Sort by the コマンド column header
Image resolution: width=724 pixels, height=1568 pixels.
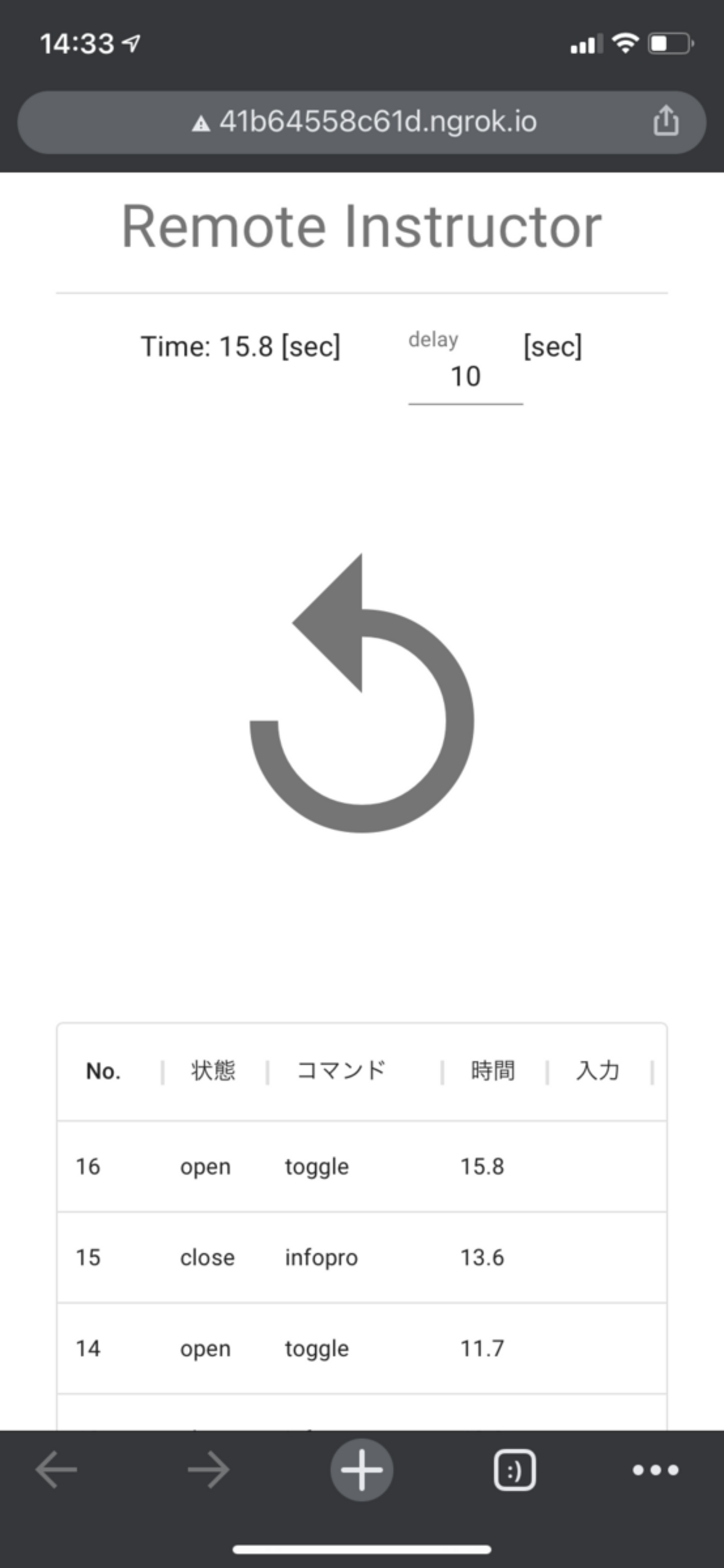(x=341, y=1071)
